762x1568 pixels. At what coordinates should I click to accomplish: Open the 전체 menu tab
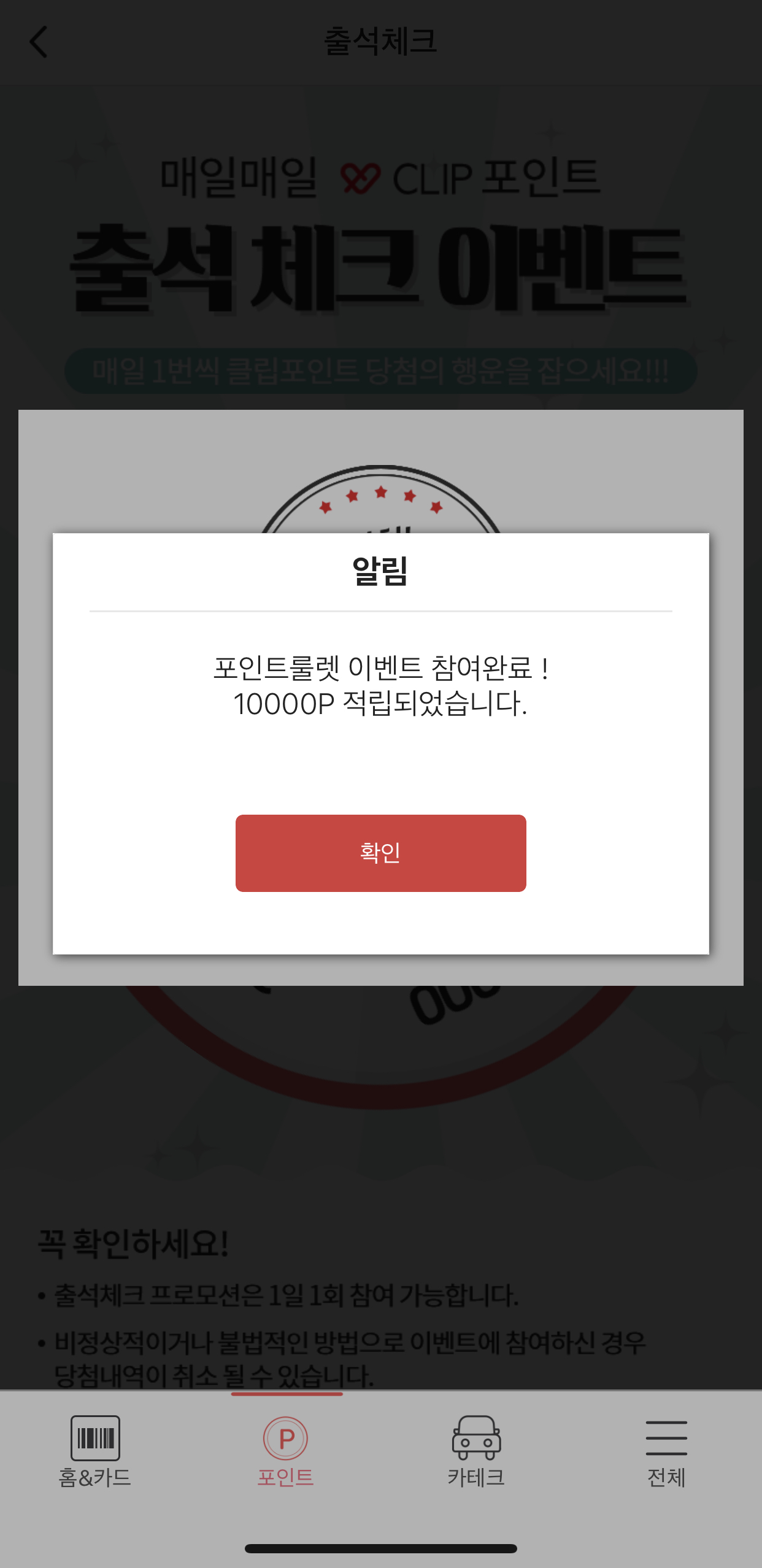[x=666, y=1451]
